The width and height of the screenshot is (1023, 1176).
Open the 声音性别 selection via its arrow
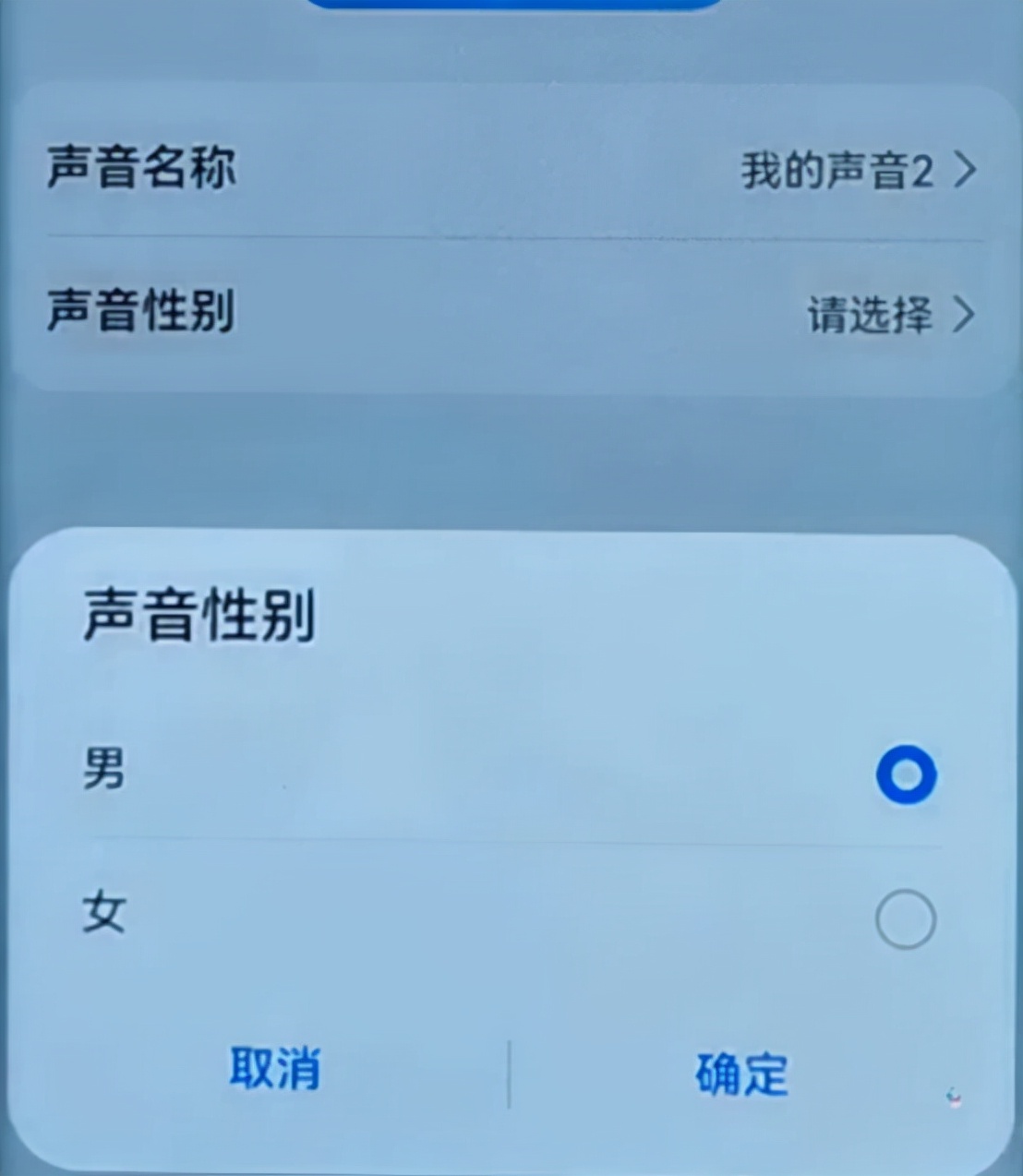click(966, 315)
